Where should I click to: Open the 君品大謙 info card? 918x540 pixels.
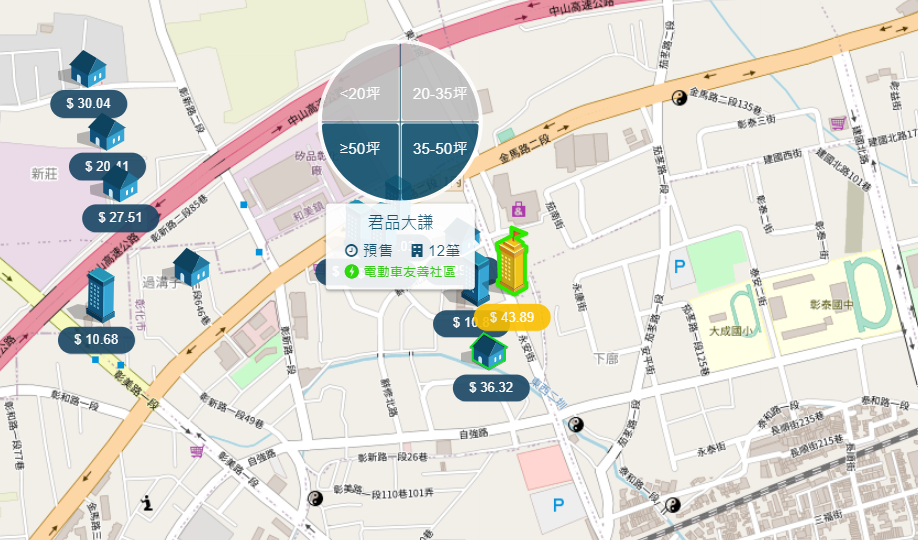coord(400,245)
